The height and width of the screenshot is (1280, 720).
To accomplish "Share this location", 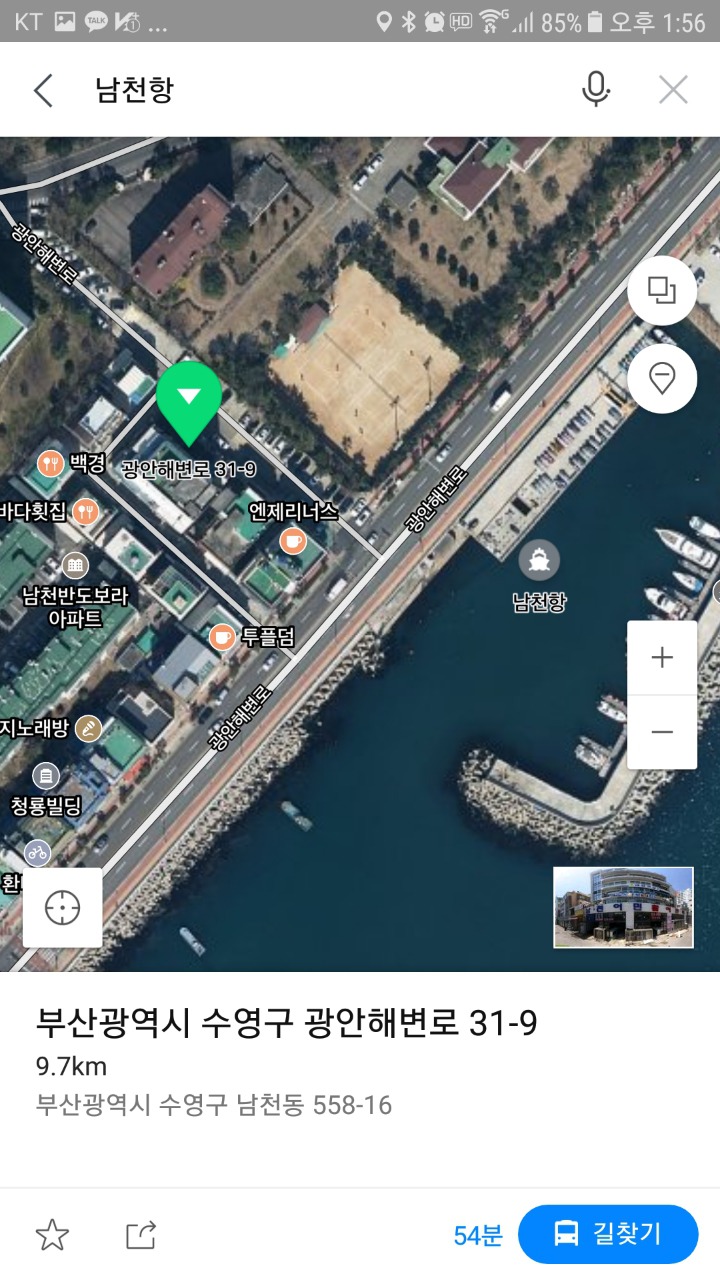I will coord(141,1235).
